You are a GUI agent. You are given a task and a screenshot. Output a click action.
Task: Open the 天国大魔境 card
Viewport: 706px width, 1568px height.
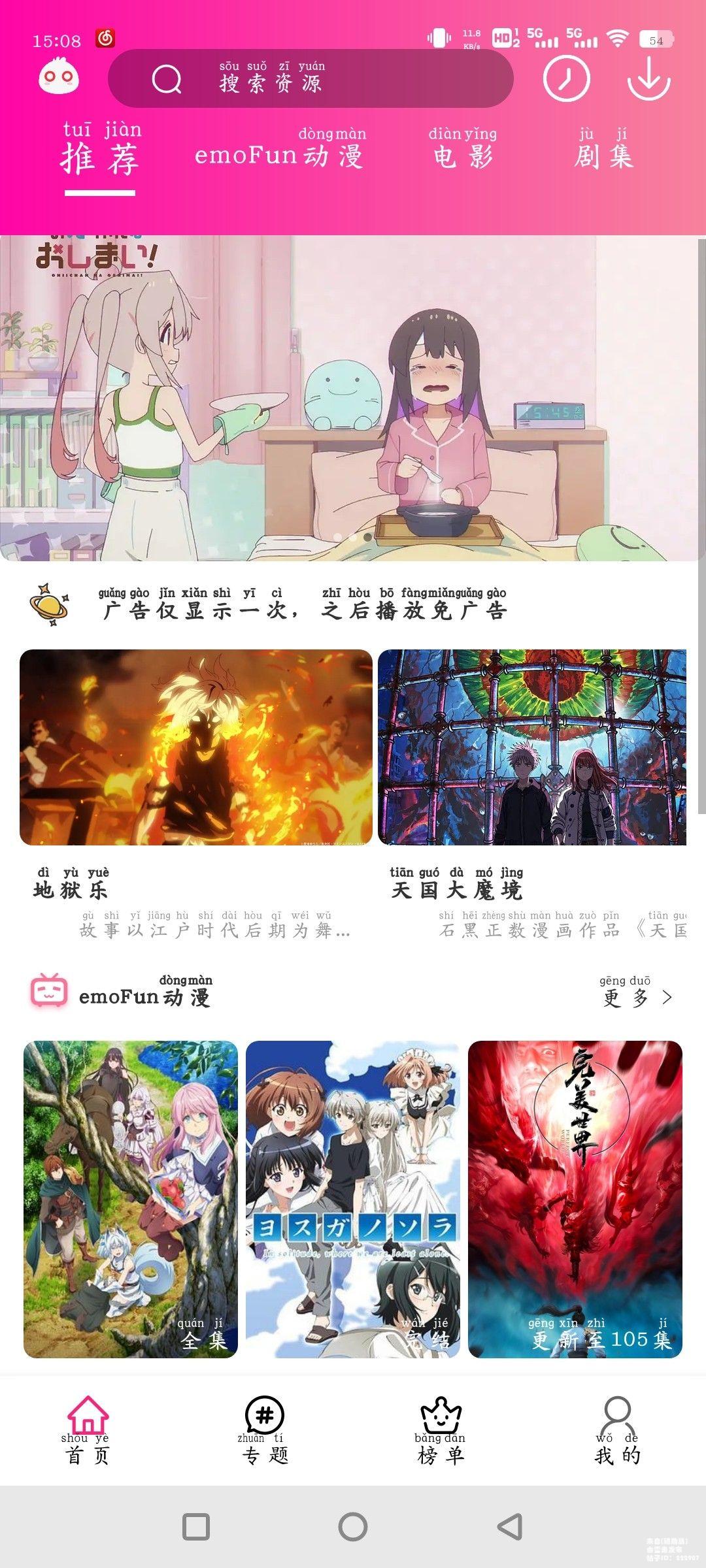click(532, 747)
